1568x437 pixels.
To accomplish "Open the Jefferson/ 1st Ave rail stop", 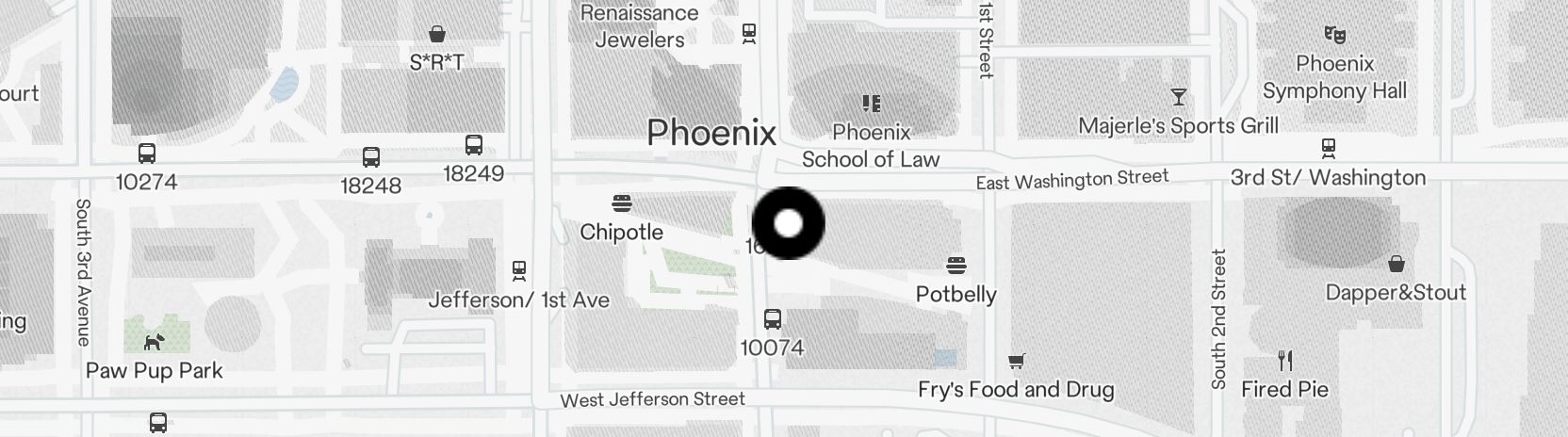I will point(518,271).
